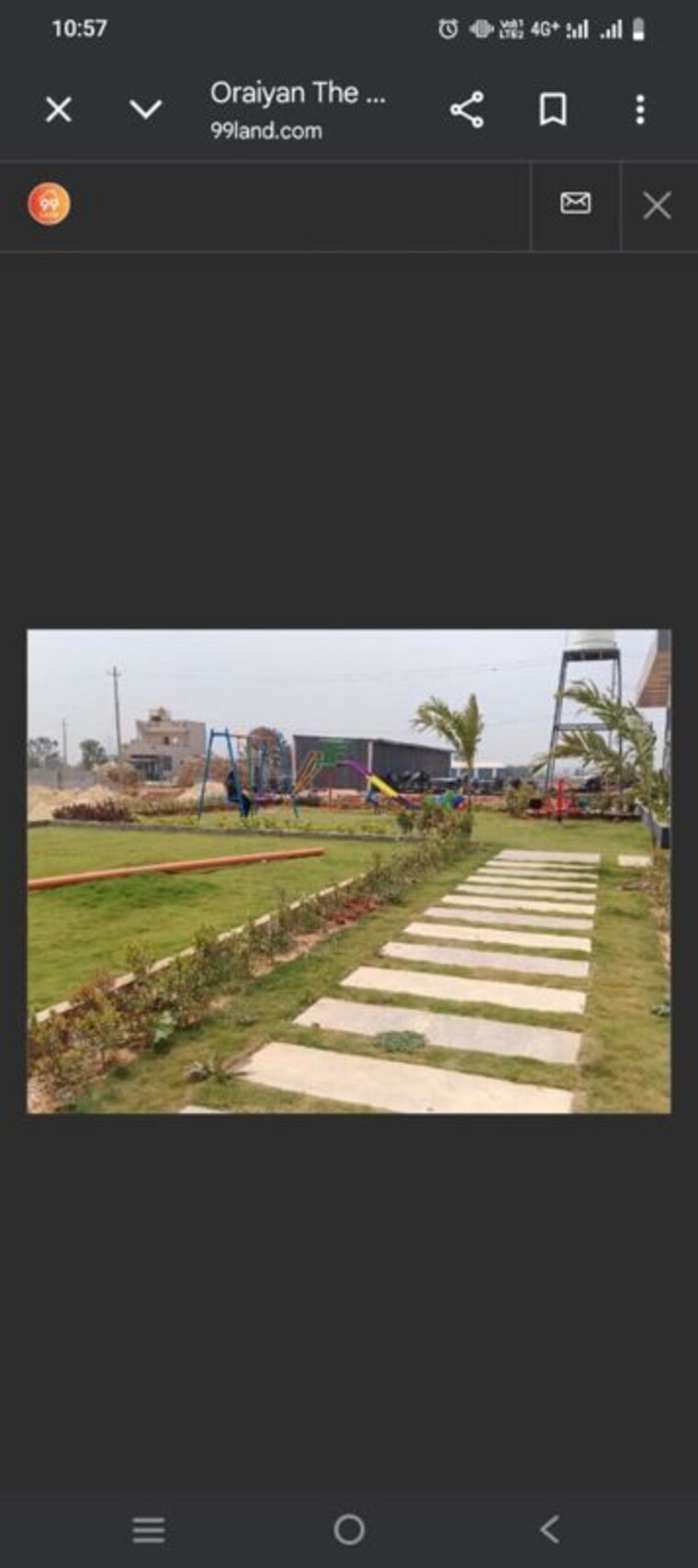Go to the home screen
This screenshot has width=698, height=1568.
(349, 1529)
